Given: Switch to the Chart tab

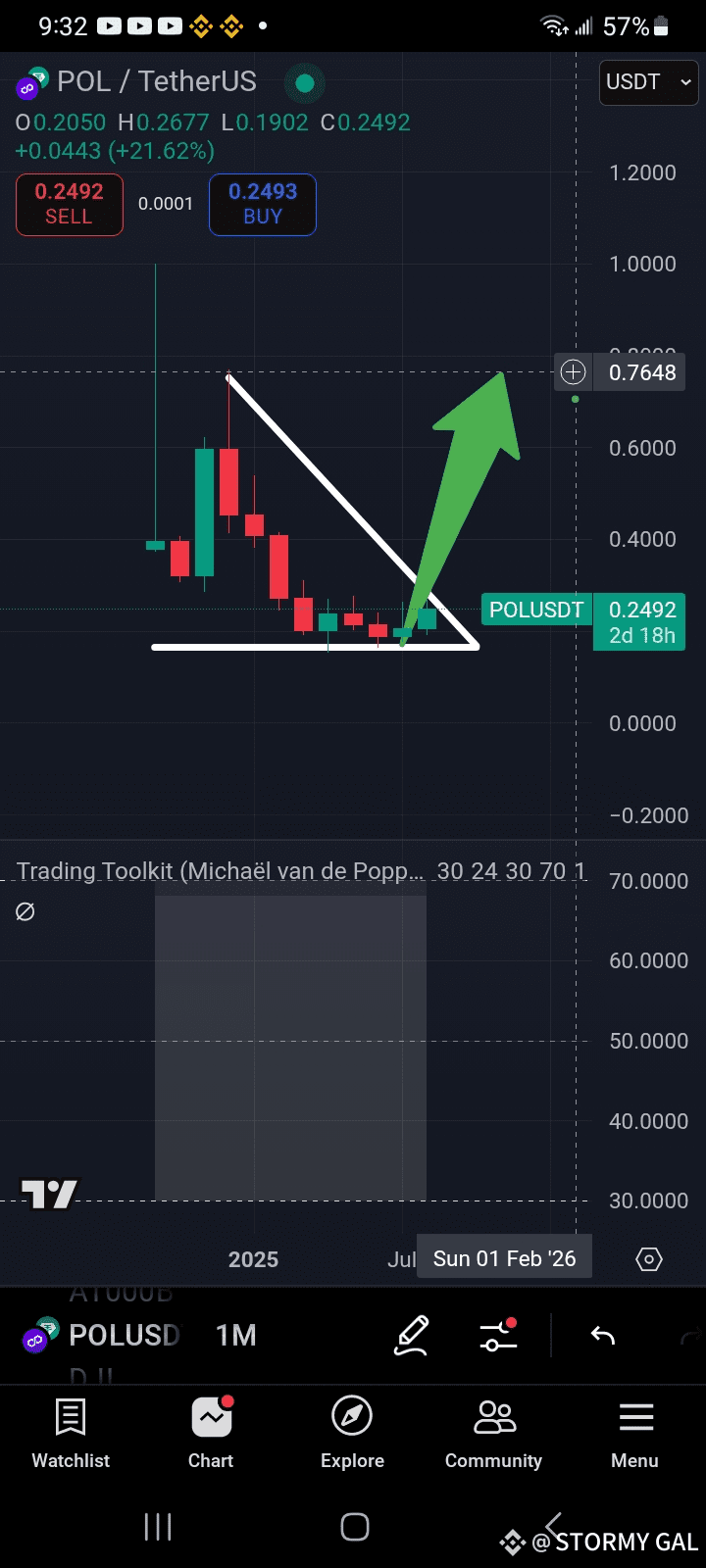Looking at the screenshot, I should [x=211, y=1434].
